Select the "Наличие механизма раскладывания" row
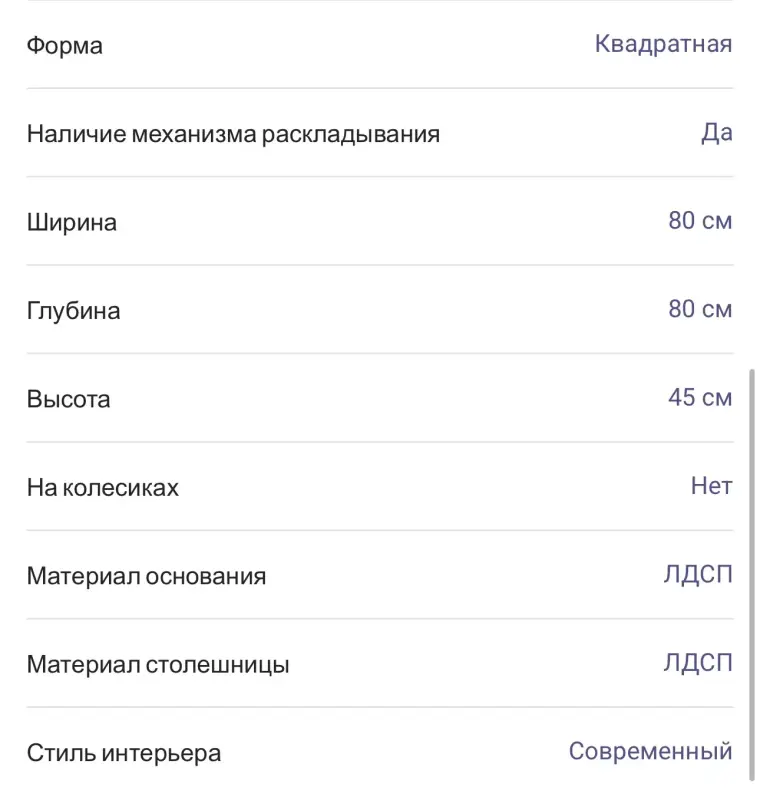 click(233, 134)
